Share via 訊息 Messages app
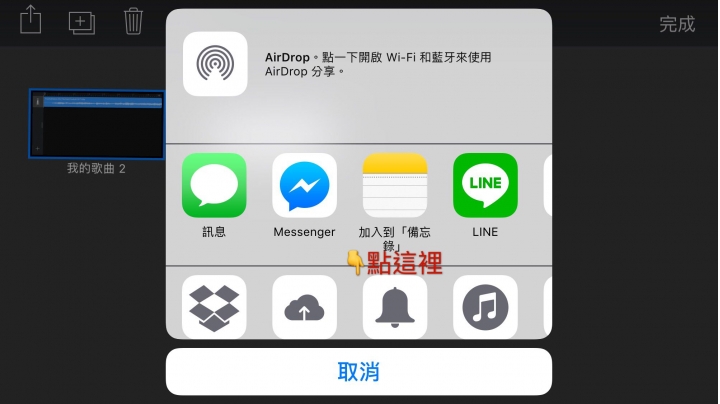Viewport: 720px width, 404px height. pos(214,185)
